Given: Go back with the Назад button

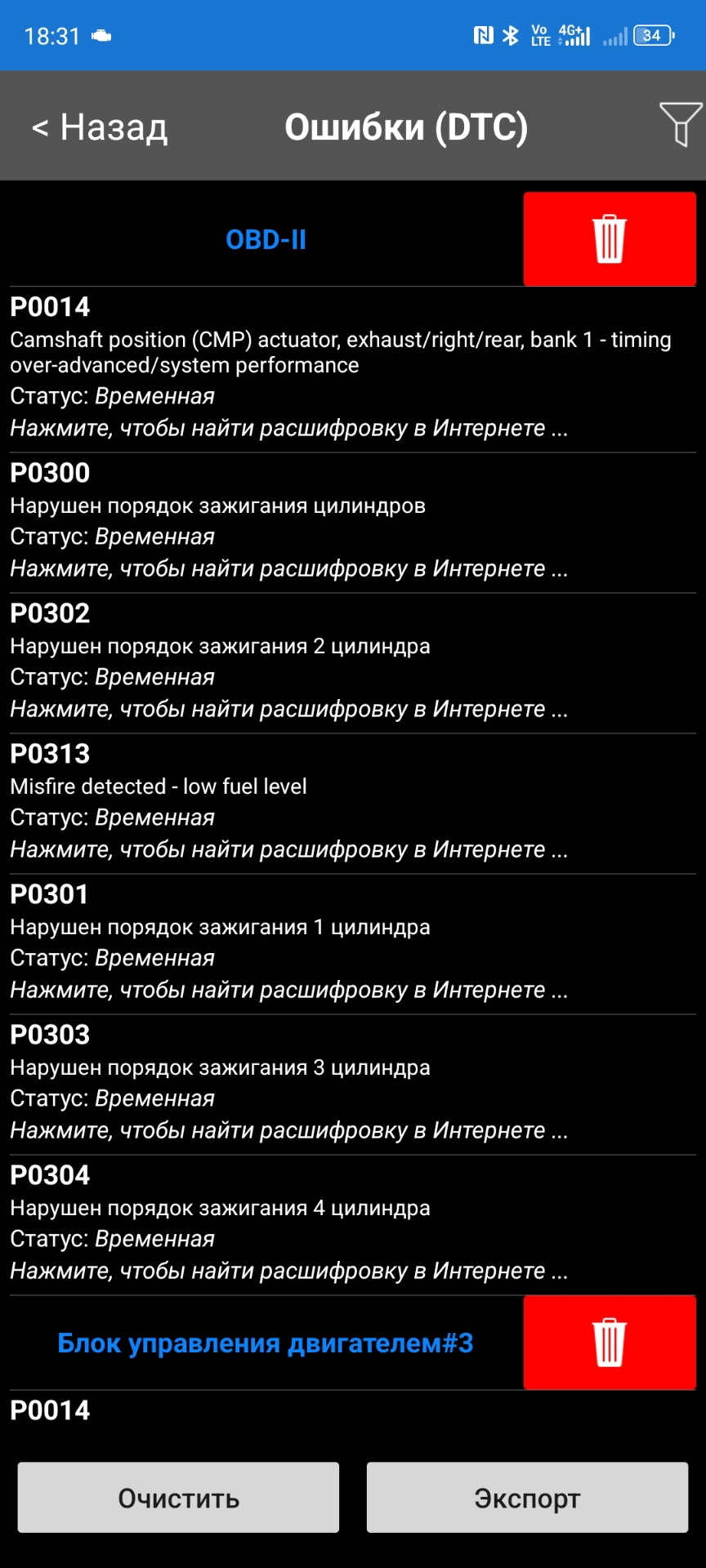Looking at the screenshot, I should tap(100, 127).
